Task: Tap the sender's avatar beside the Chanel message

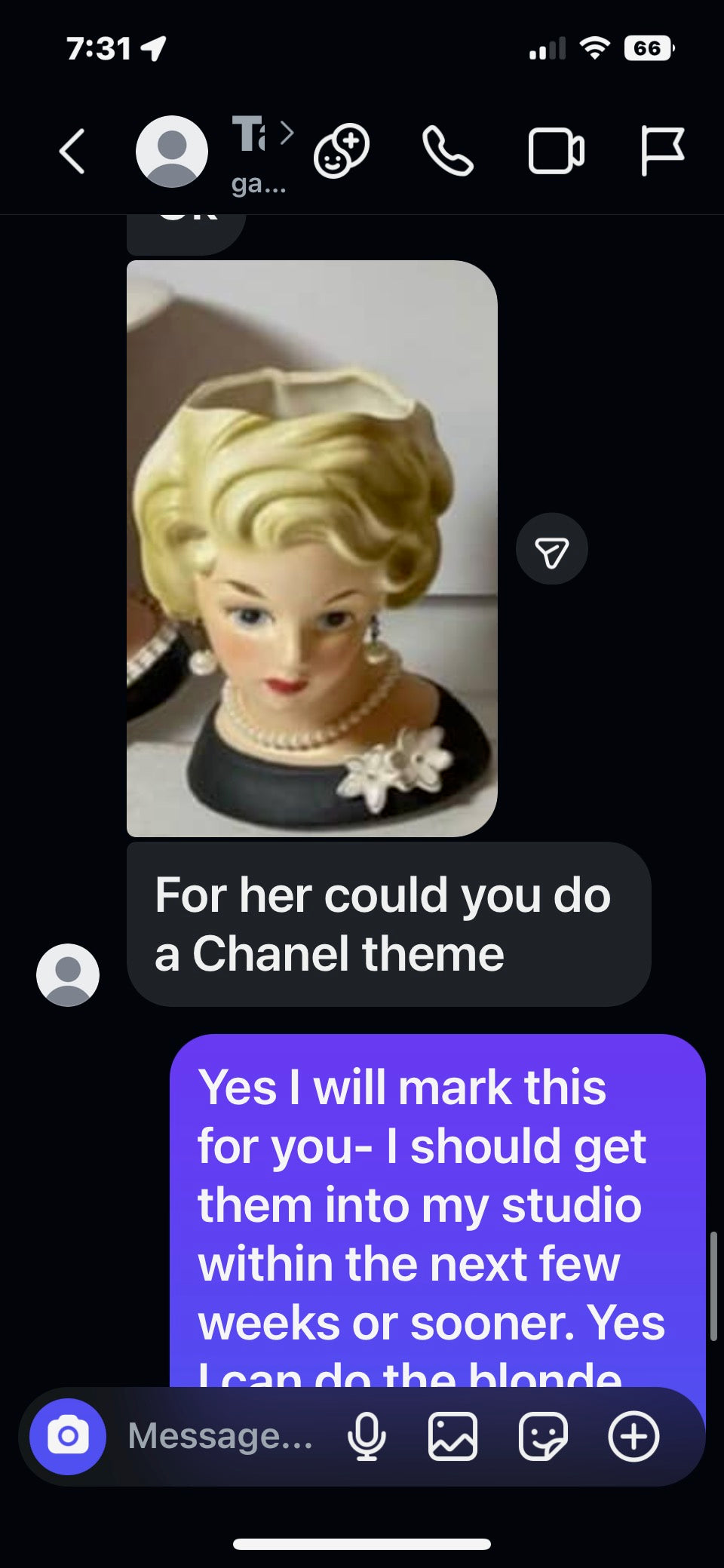Action: pos(68,975)
